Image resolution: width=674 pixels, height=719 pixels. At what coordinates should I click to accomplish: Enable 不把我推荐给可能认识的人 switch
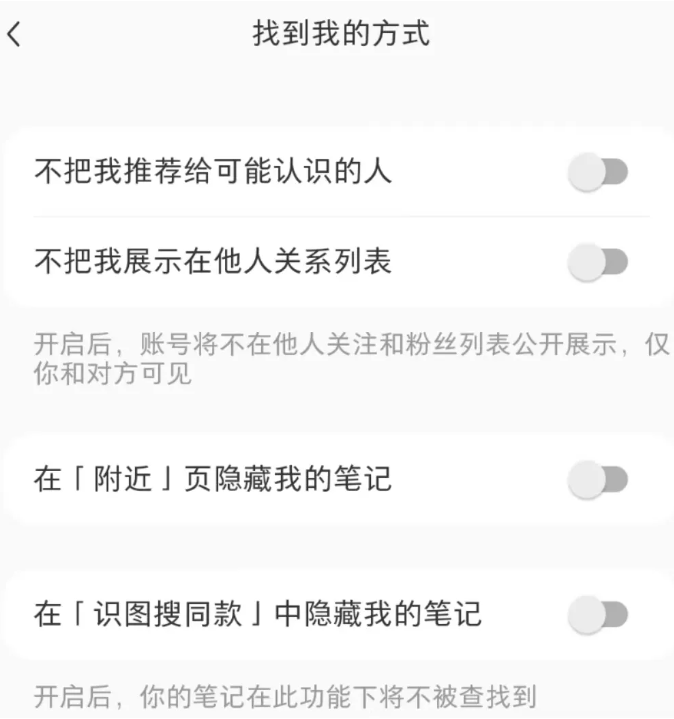pyautogui.click(x=598, y=172)
